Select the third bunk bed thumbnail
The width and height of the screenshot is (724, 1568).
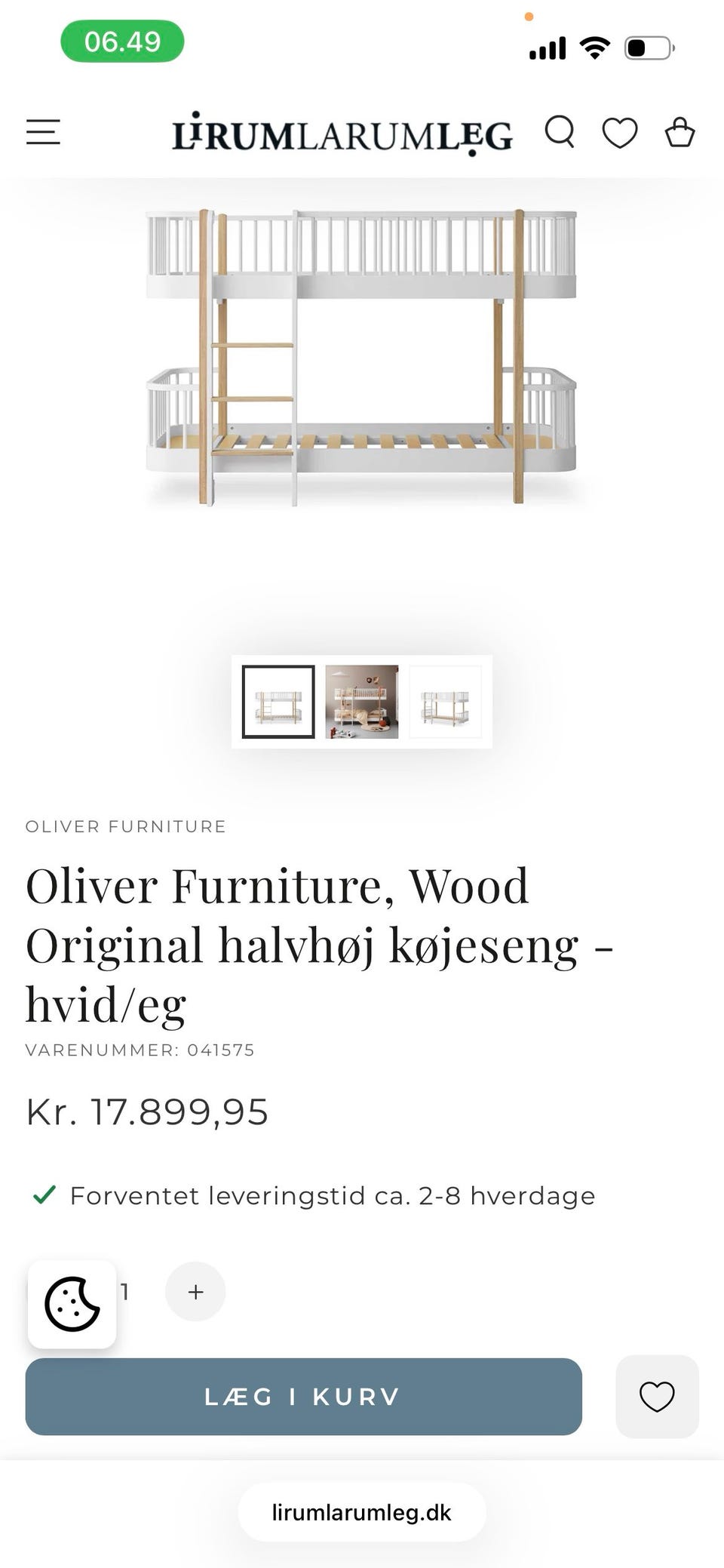click(x=445, y=702)
